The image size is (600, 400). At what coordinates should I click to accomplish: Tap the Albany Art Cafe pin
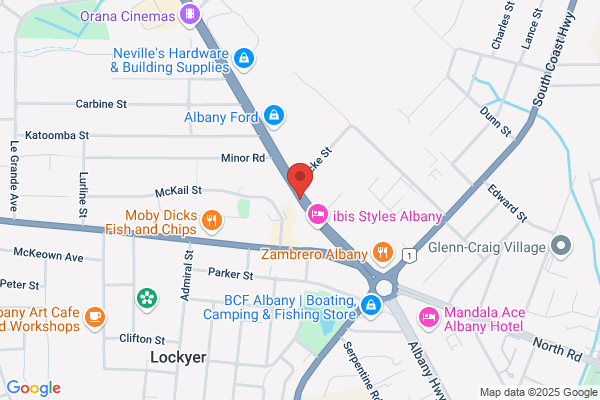(x=95, y=318)
